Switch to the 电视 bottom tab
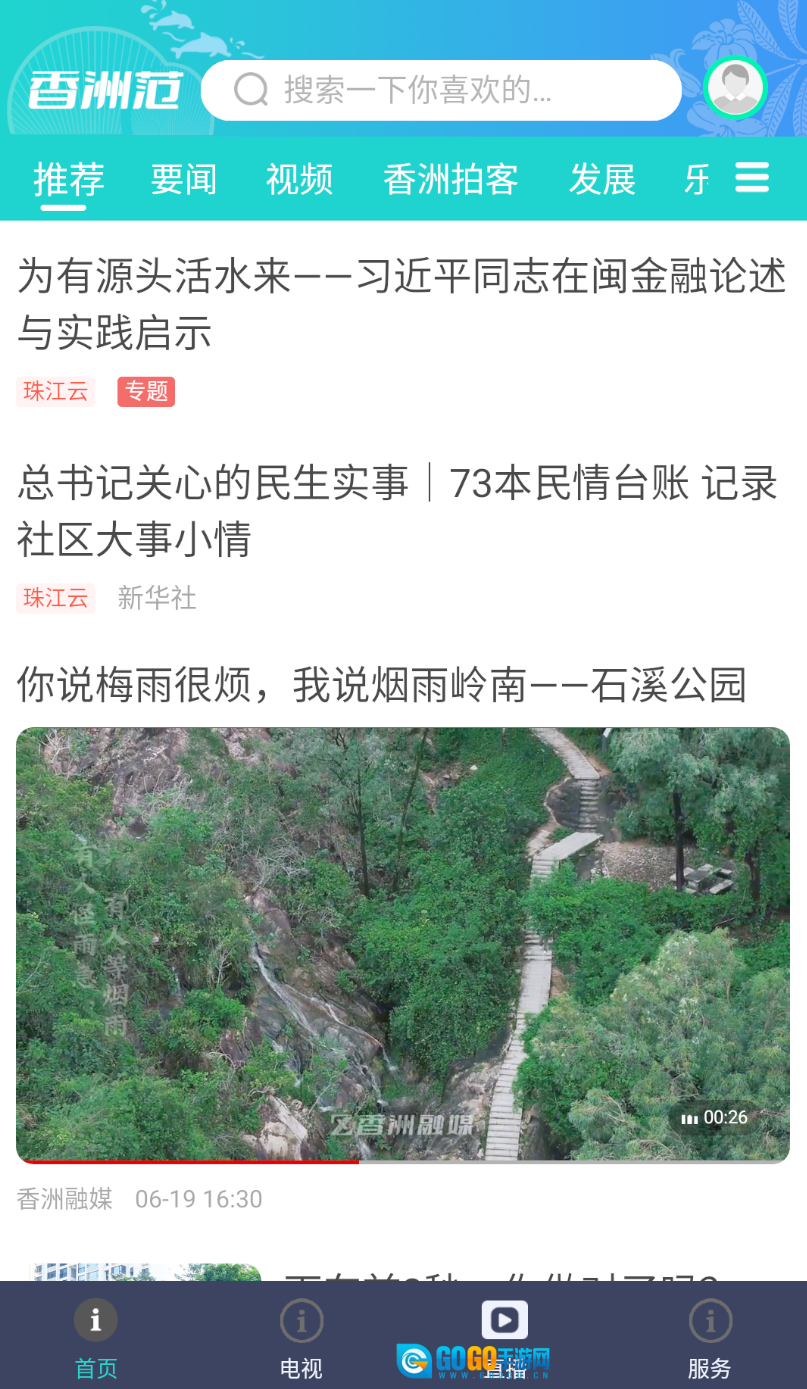 (301, 1340)
